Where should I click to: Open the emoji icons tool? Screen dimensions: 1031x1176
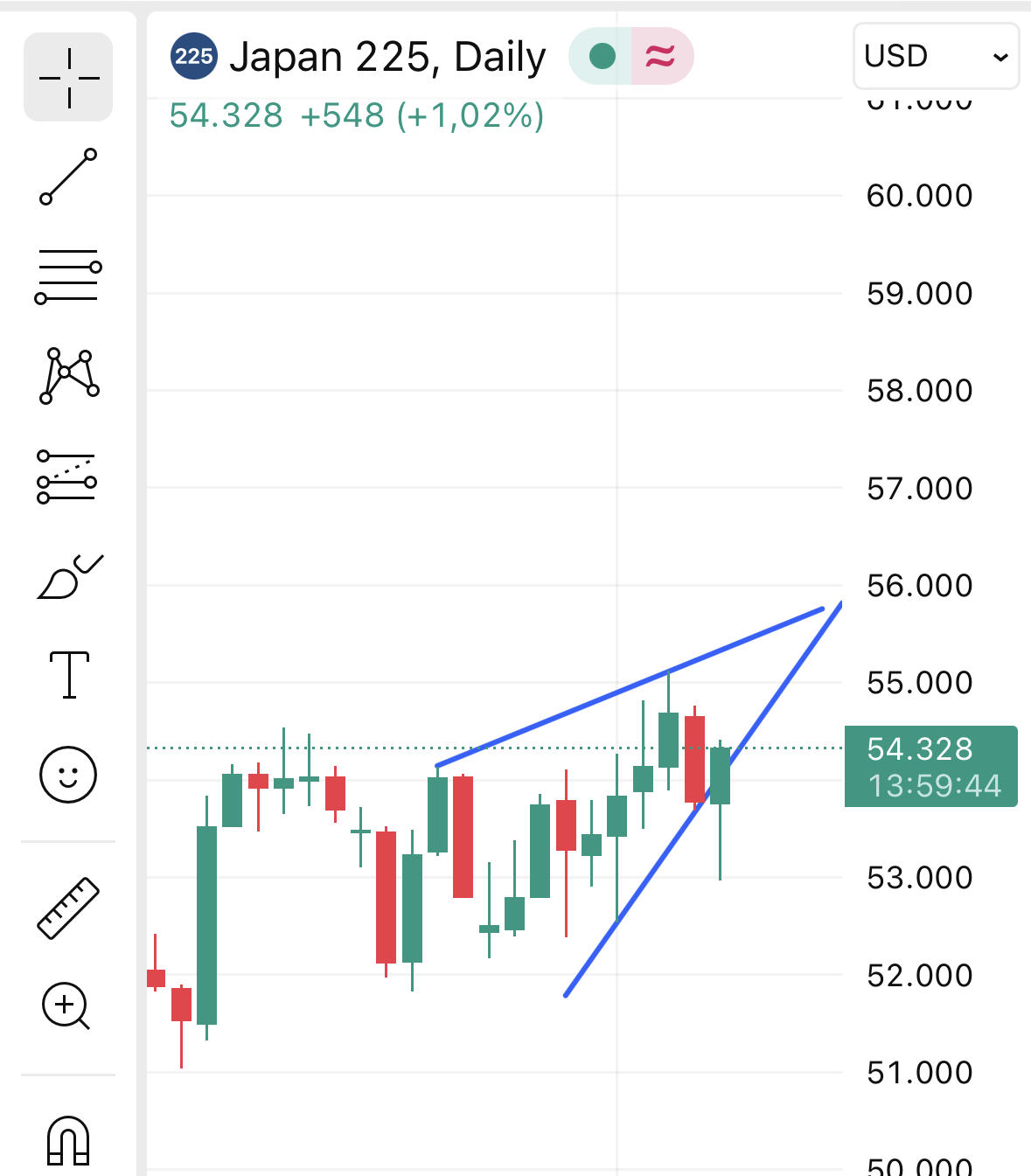click(68, 775)
